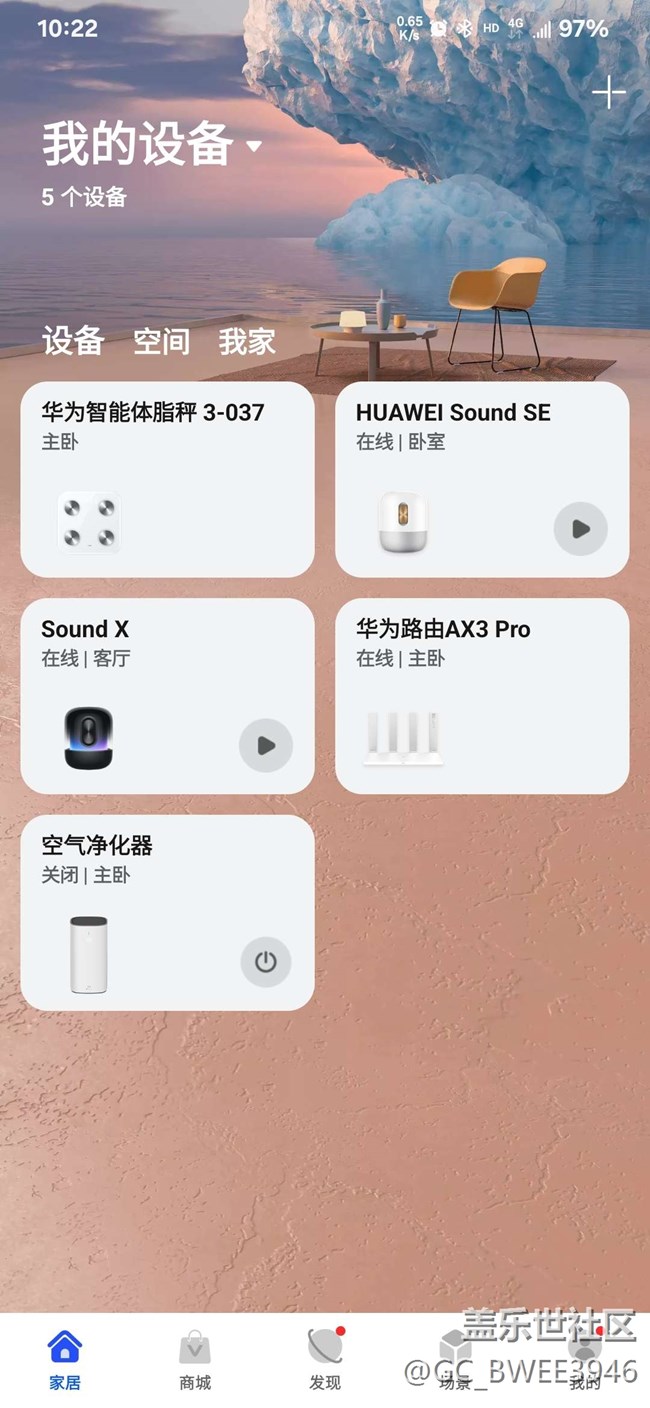Start playback on Sound X
650x1408 pixels.
coord(266,746)
